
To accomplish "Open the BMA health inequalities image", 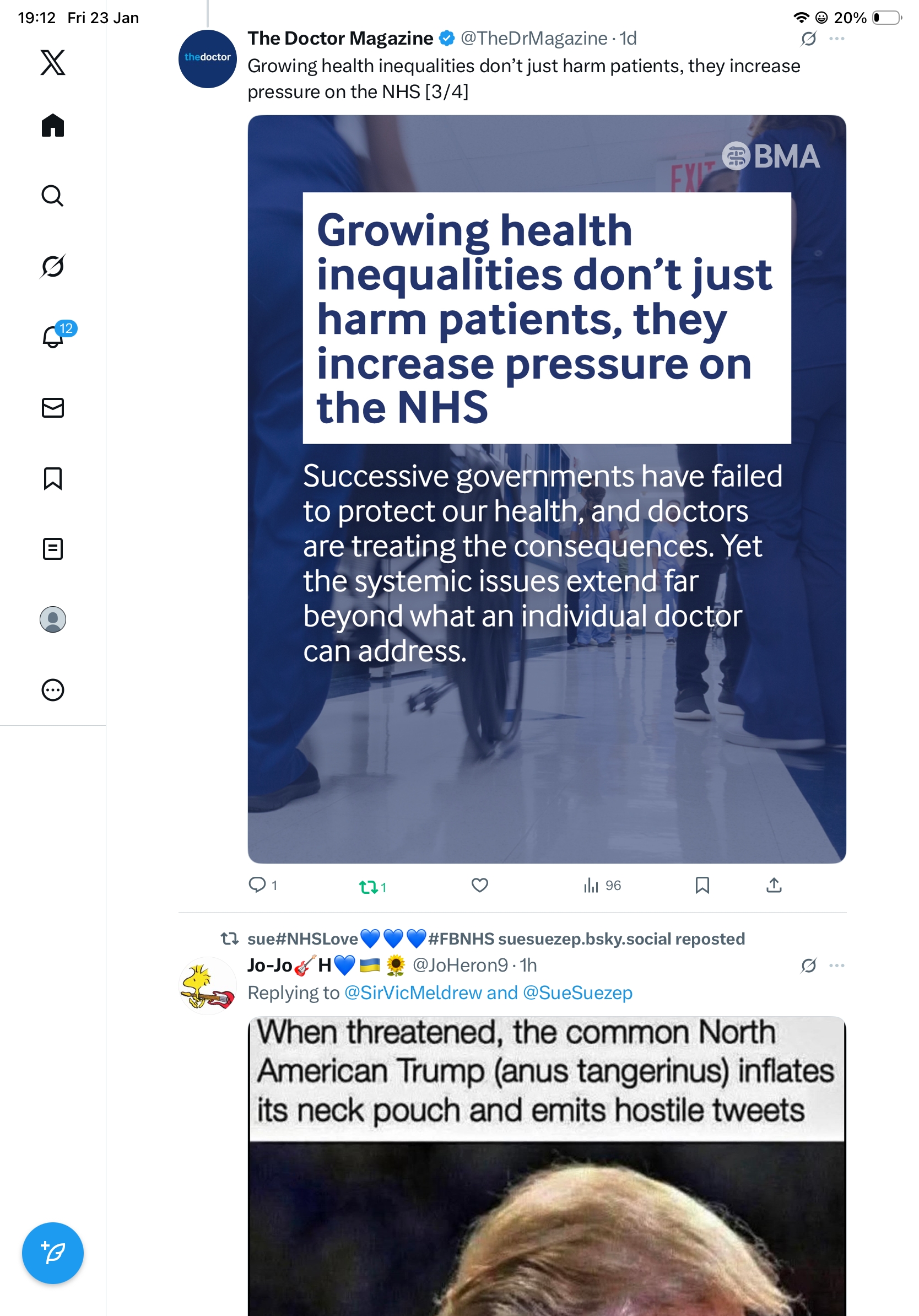I will 547,489.
